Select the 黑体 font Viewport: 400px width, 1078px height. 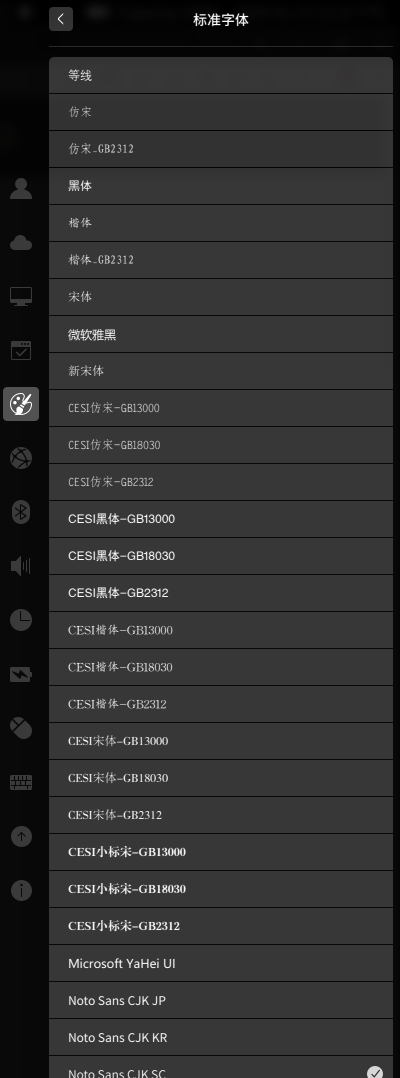point(221,186)
